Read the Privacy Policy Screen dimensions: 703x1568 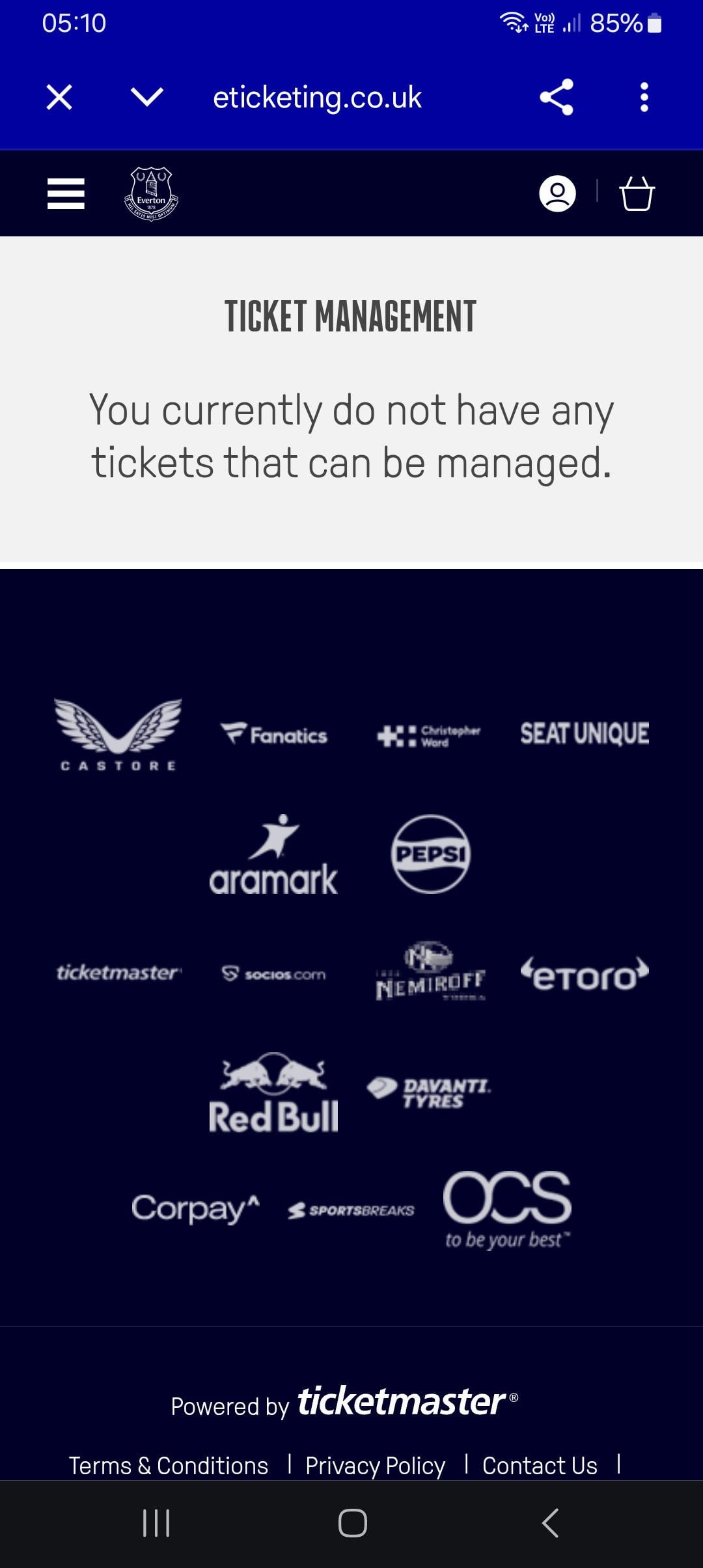[375, 1466]
